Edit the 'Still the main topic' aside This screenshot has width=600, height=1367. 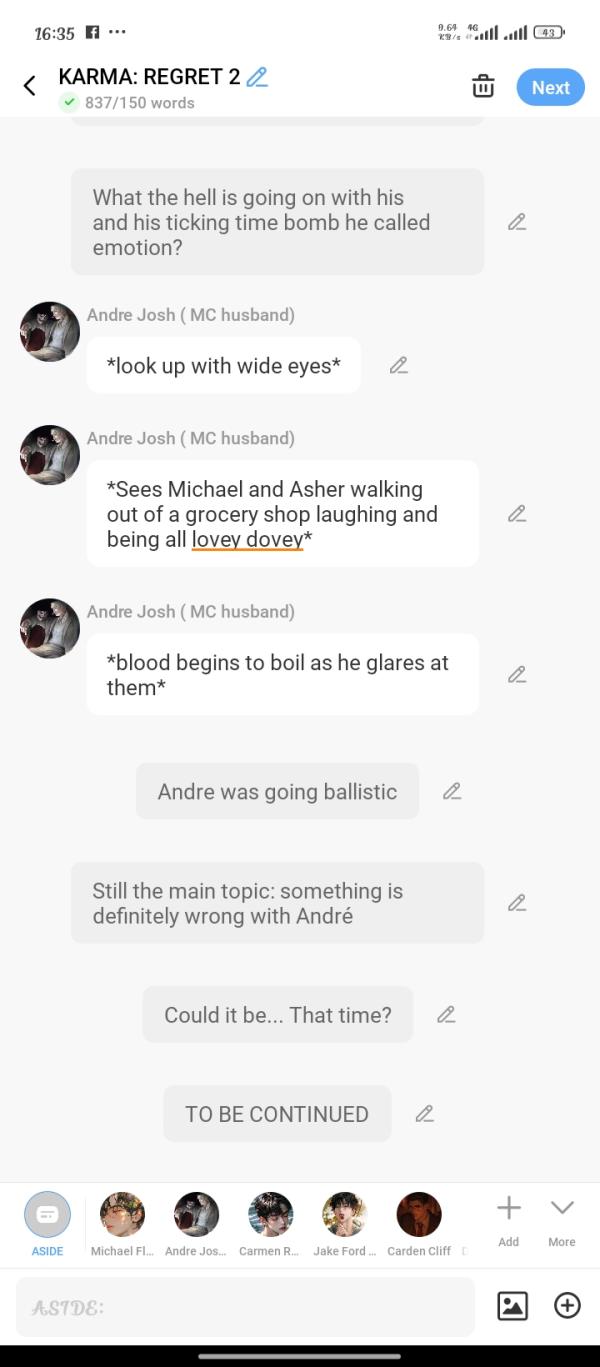(x=517, y=903)
